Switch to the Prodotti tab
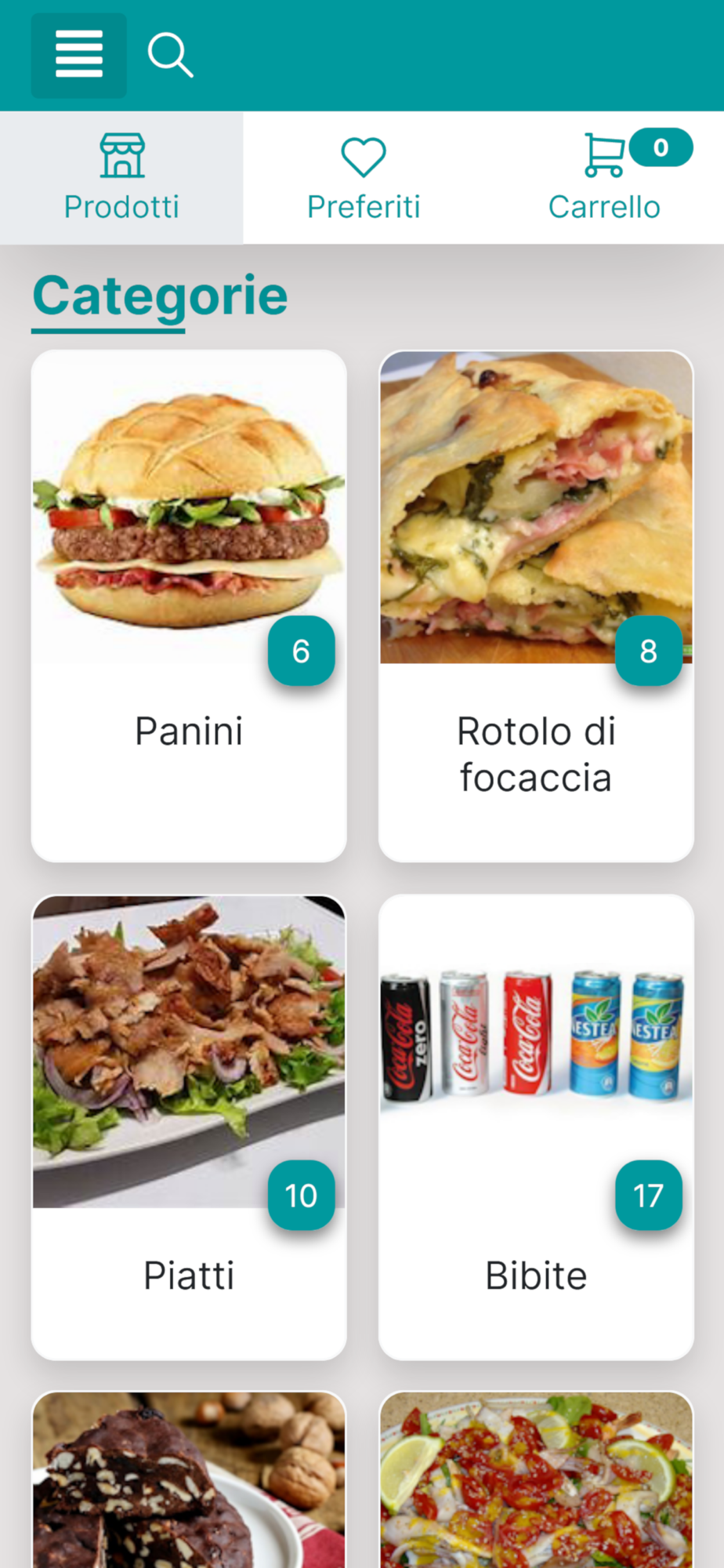Image resolution: width=724 pixels, height=1568 pixels. tap(121, 178)
